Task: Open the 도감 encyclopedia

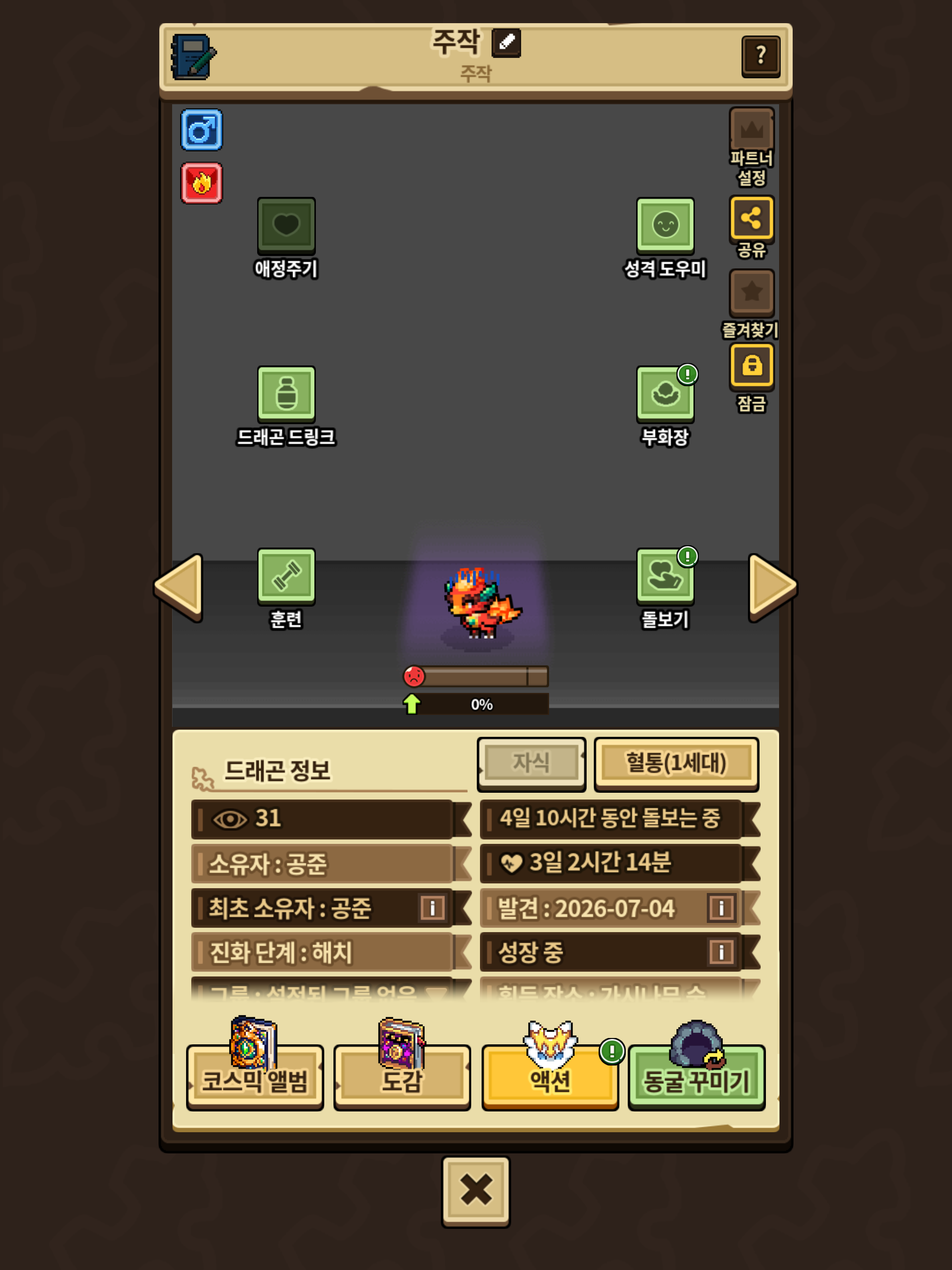Action: [402, 1077]
